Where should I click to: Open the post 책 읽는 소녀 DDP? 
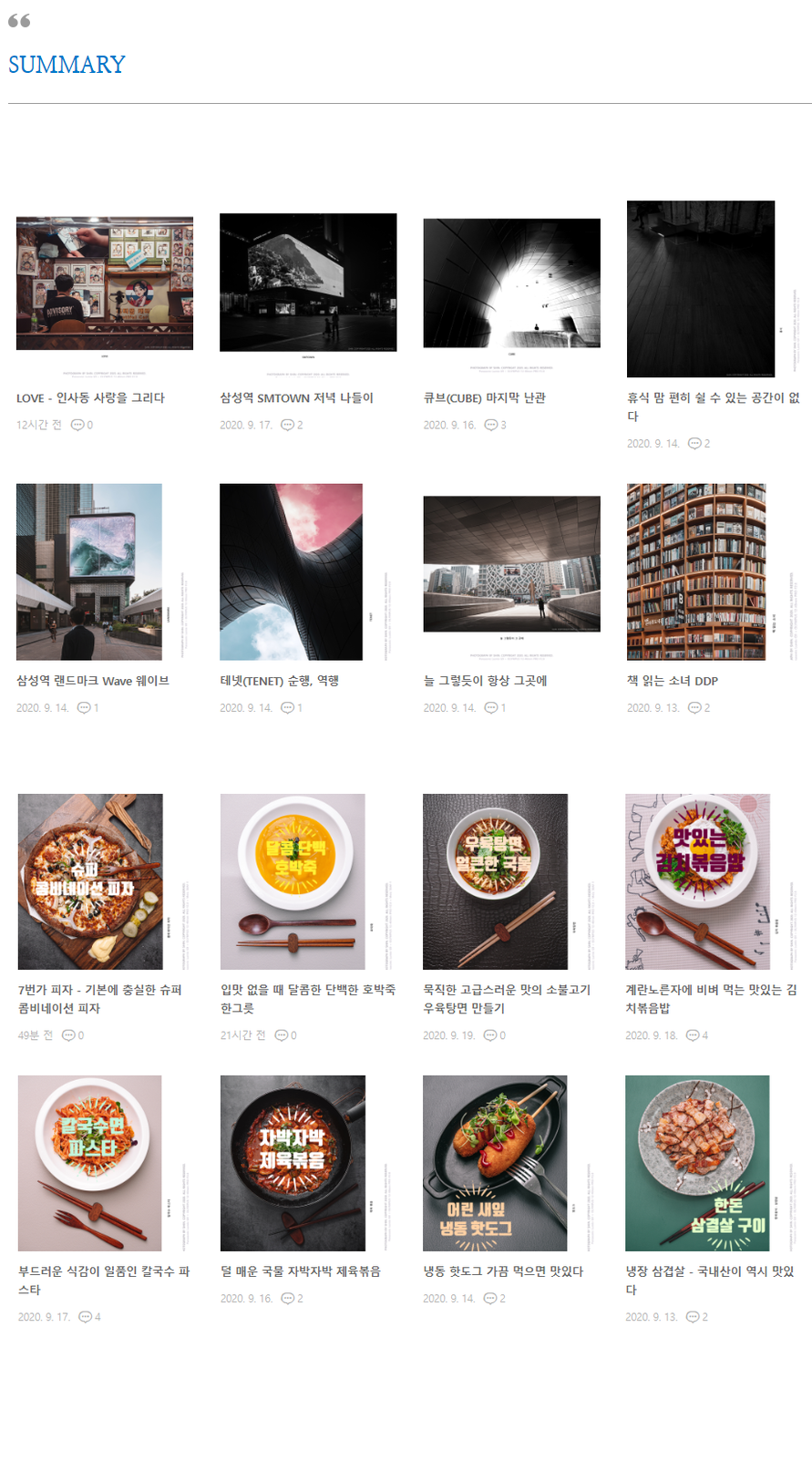coord(673,681)
